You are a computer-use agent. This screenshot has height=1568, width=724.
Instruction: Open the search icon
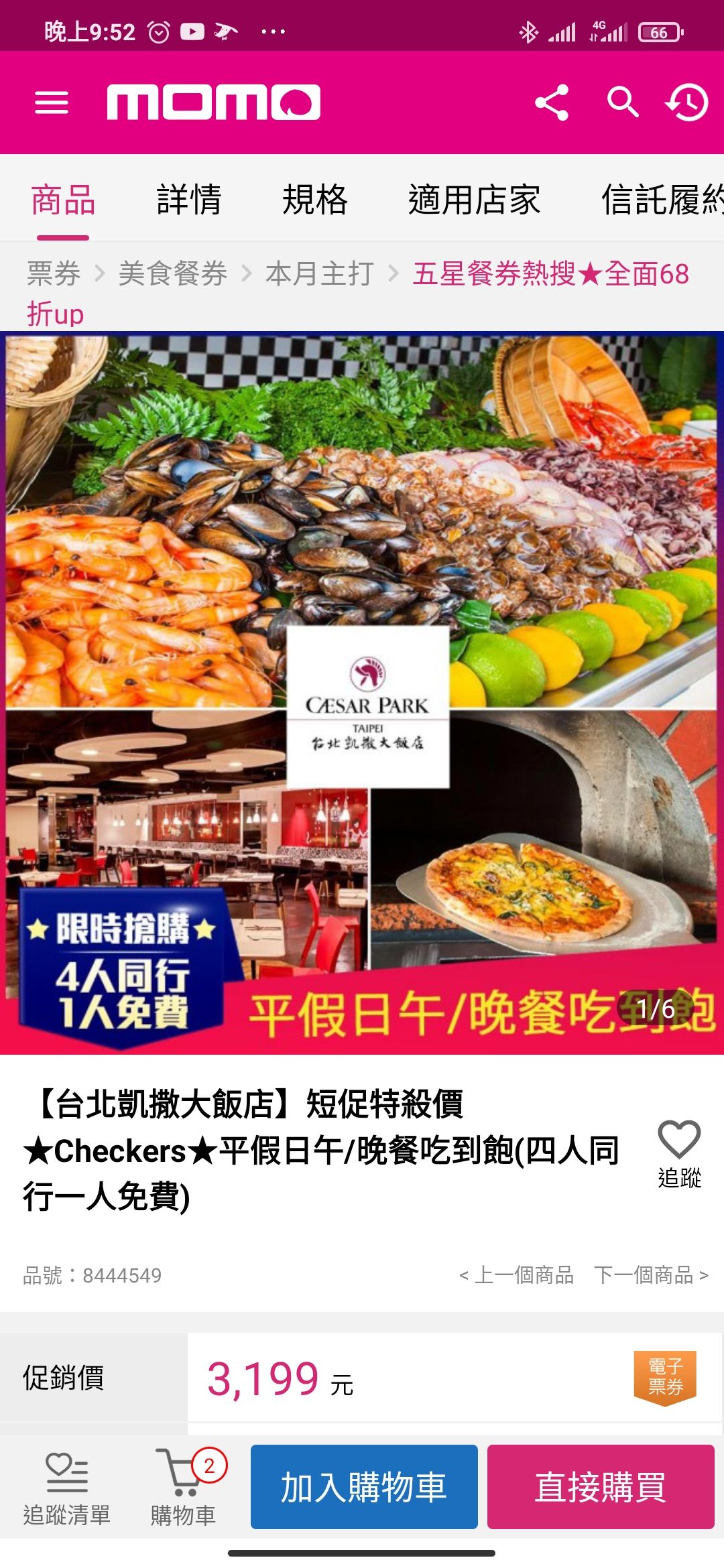coord(623,103)
